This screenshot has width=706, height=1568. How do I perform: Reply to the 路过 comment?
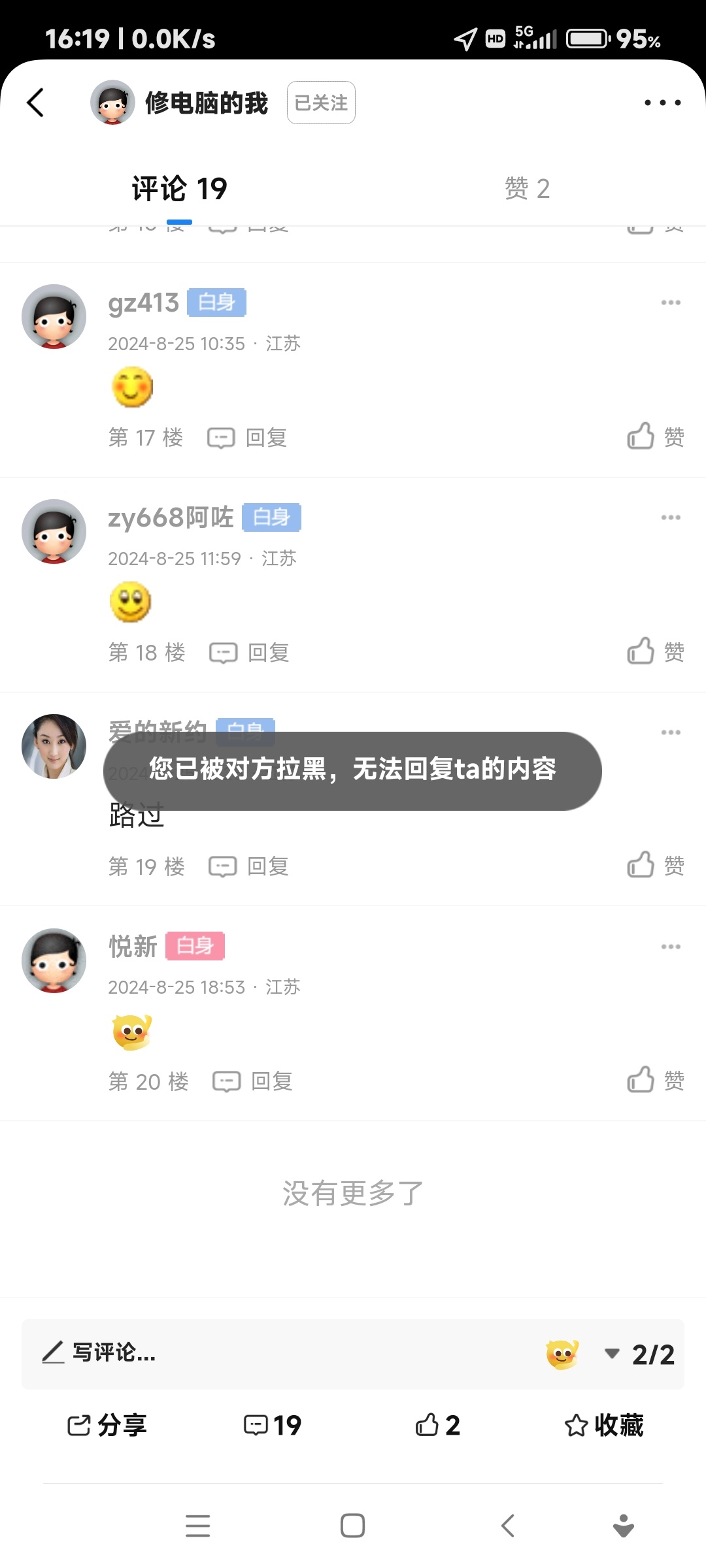[x=249, y=867]
